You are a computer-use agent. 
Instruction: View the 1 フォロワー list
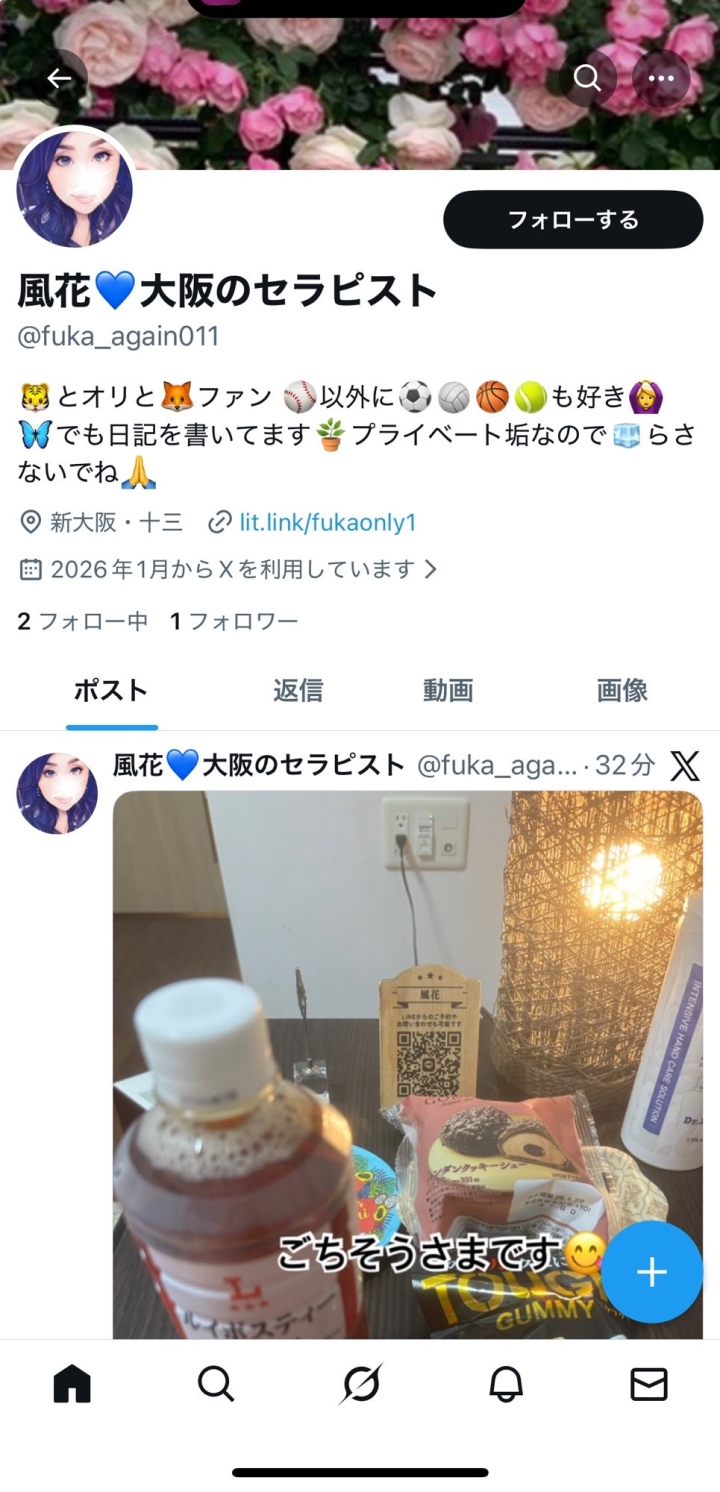point(234,622)
